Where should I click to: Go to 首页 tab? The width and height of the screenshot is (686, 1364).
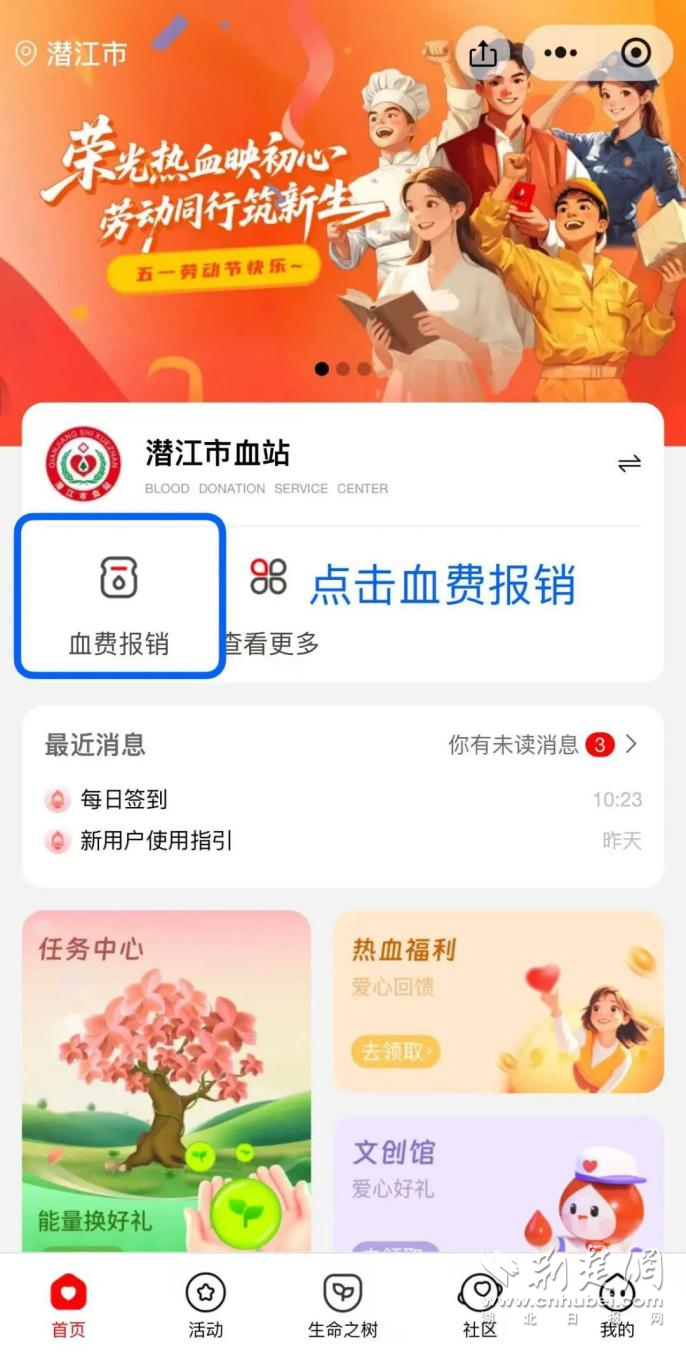(x=69, y=1307)
